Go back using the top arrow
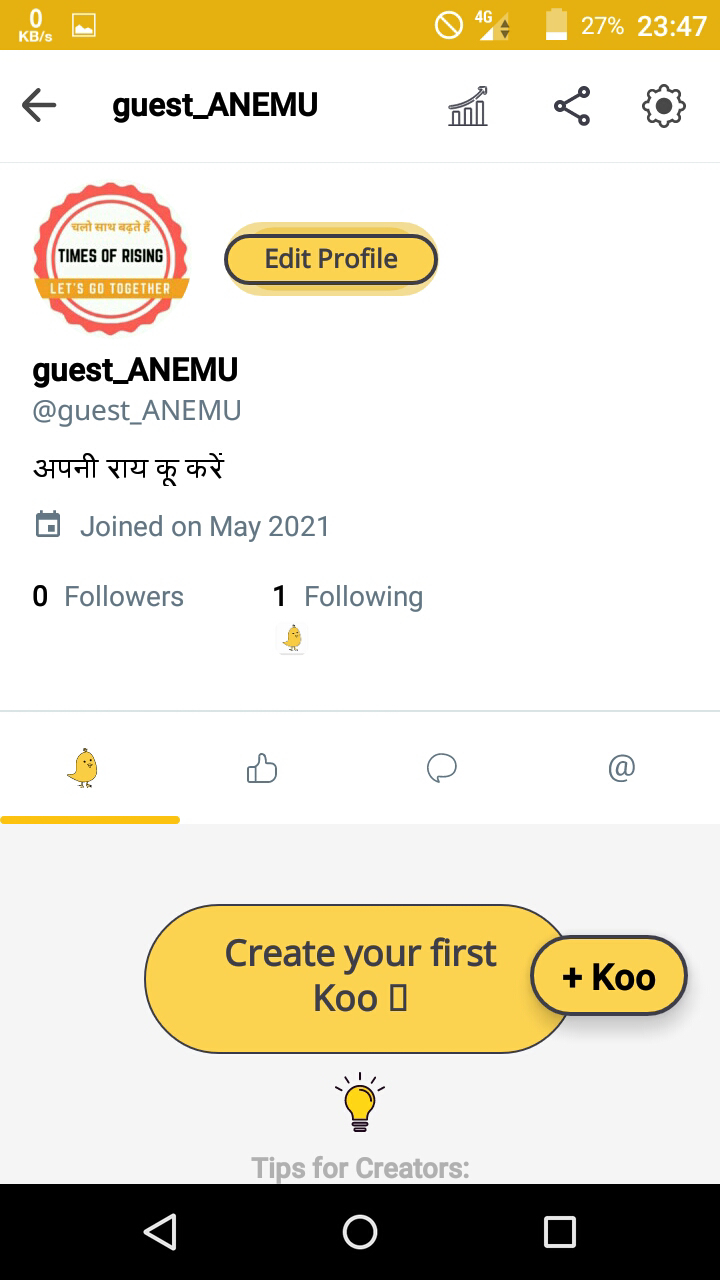 39,105
